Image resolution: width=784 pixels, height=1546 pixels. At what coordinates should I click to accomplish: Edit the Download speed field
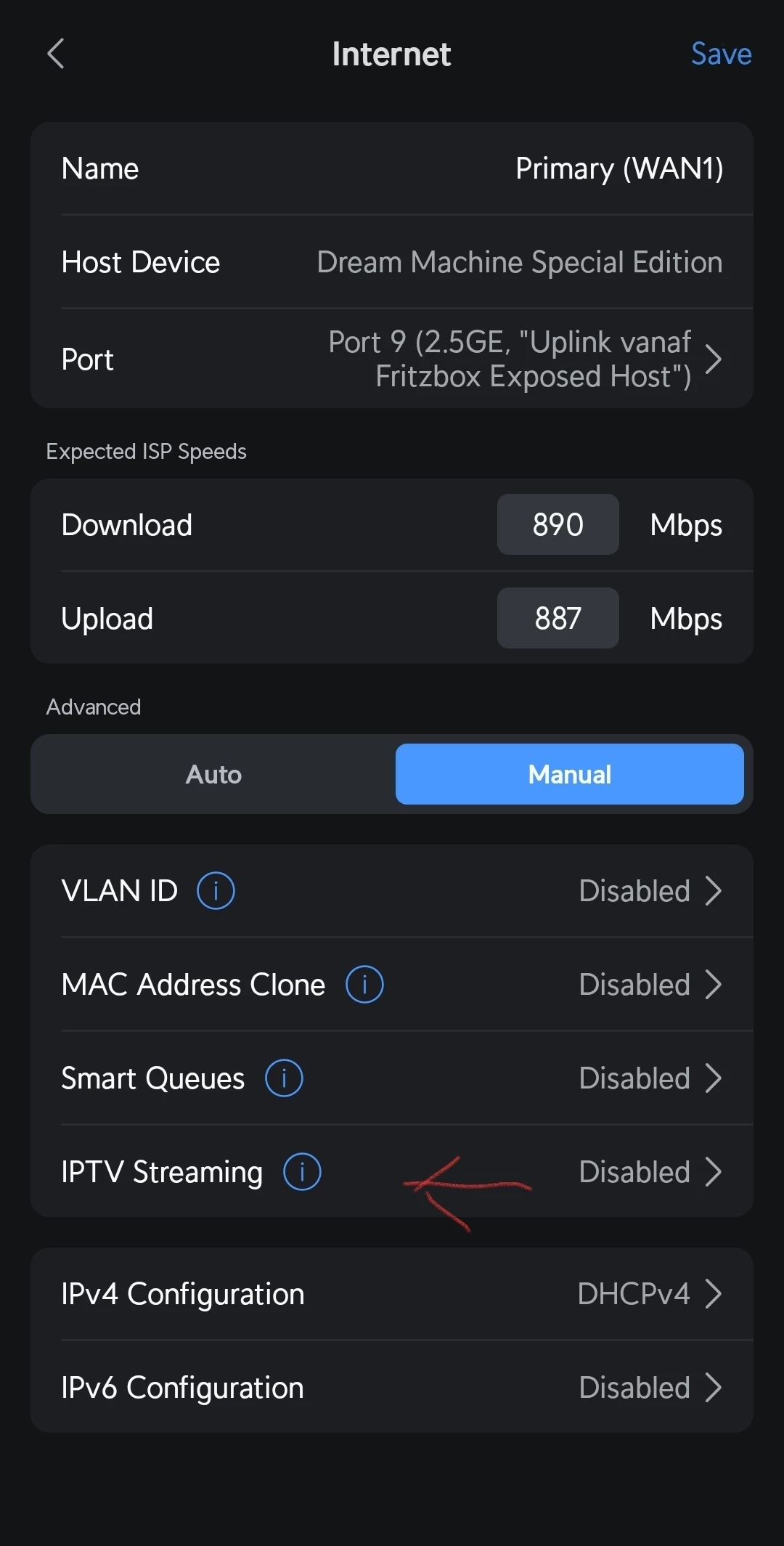(x=558, y=524)
